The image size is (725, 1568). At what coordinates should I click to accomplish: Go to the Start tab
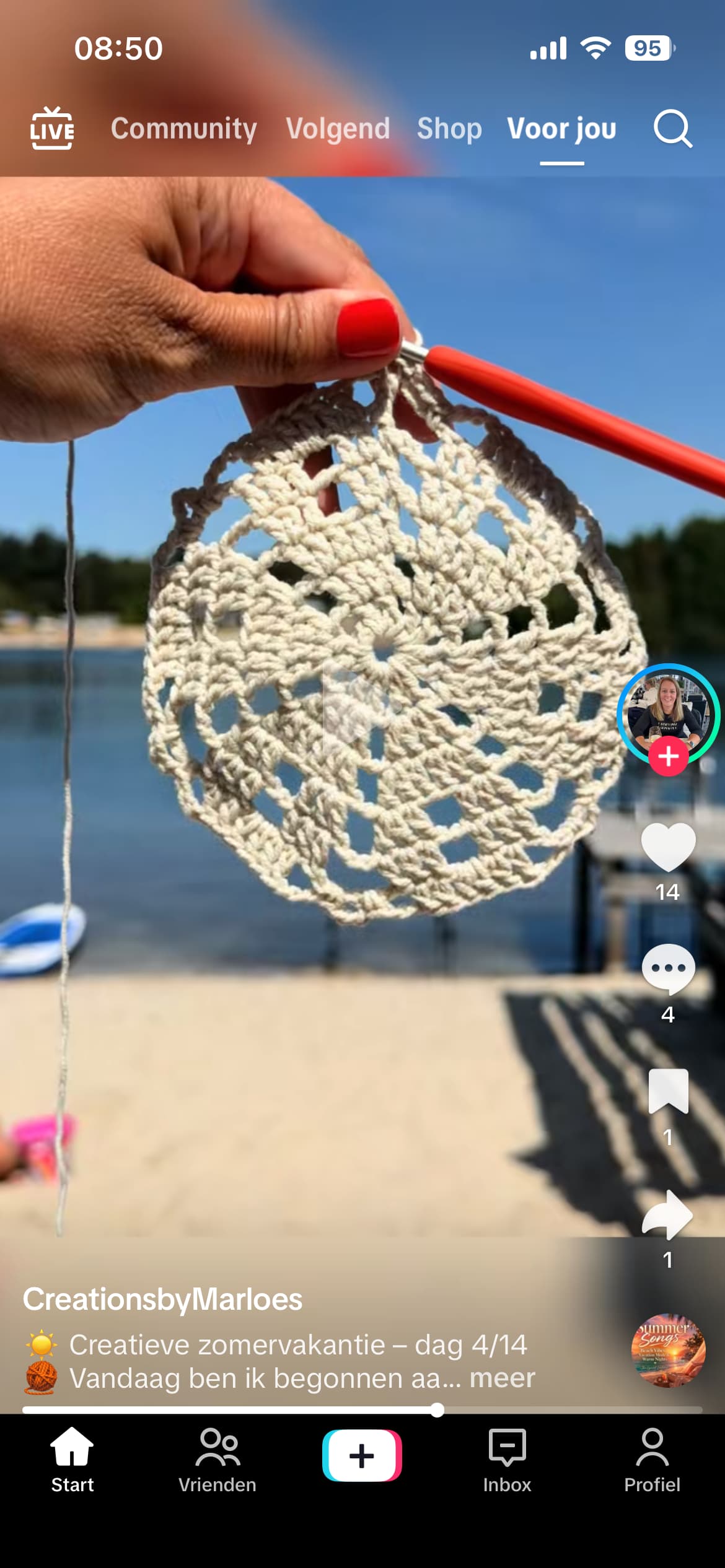pos(72,1460)
